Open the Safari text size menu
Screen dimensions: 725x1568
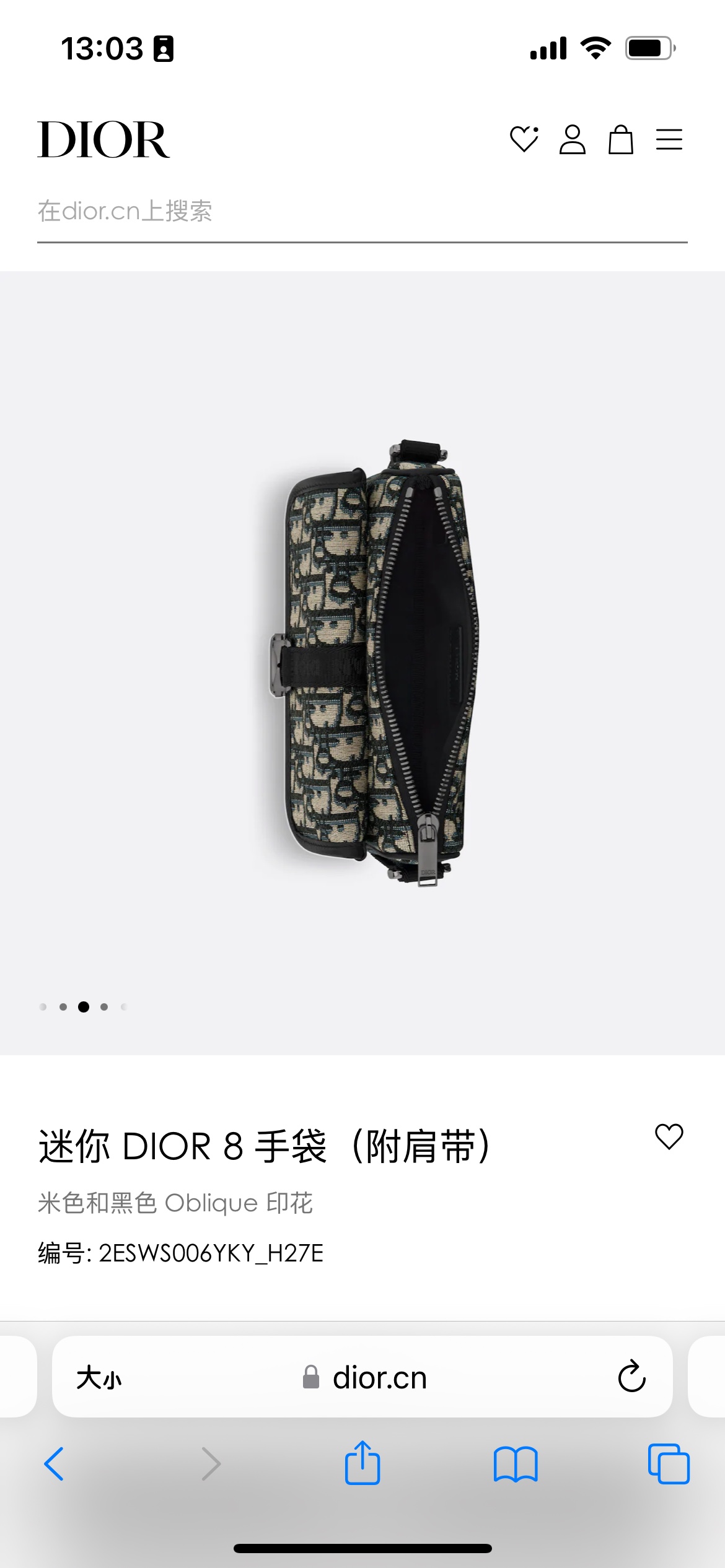point(99,1378)
